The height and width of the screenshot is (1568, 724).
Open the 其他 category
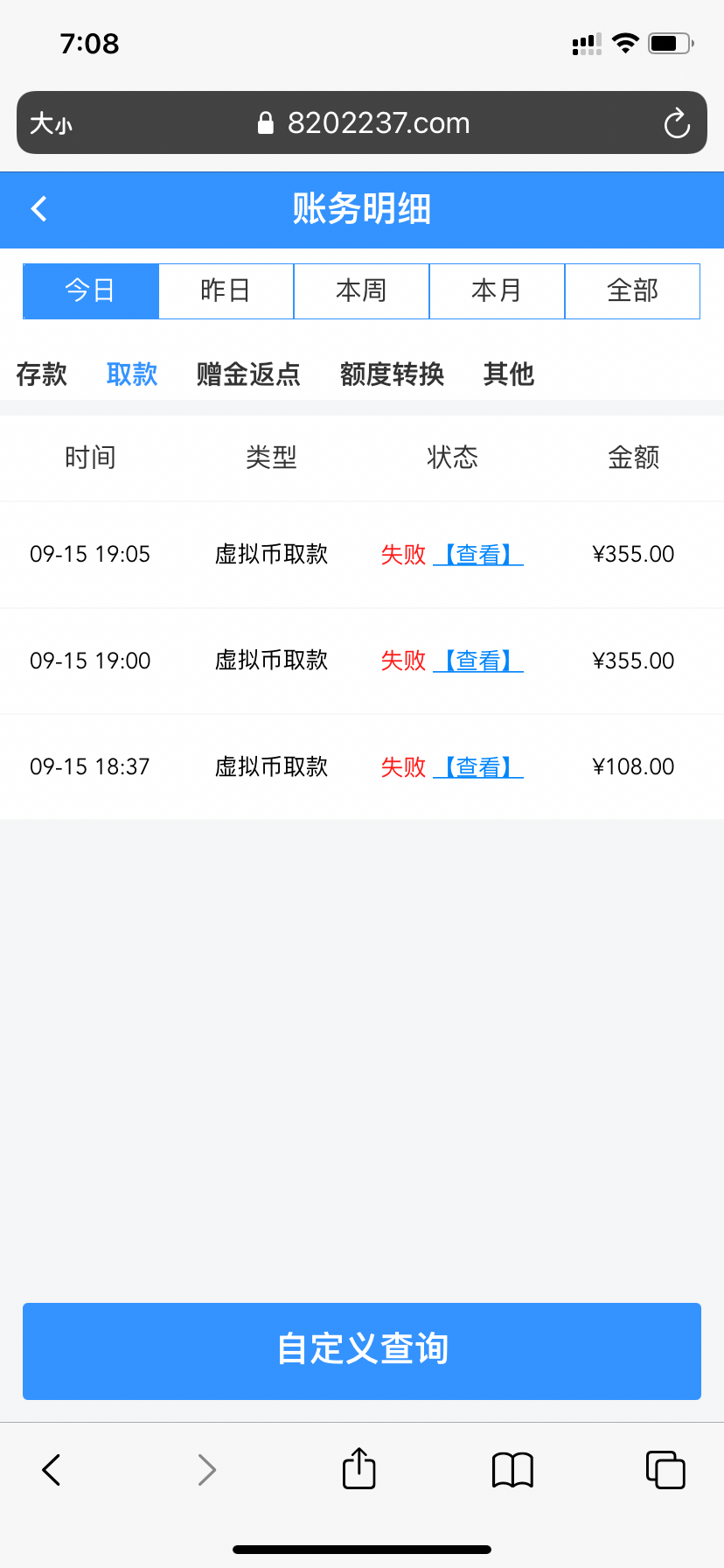point(509,374)
